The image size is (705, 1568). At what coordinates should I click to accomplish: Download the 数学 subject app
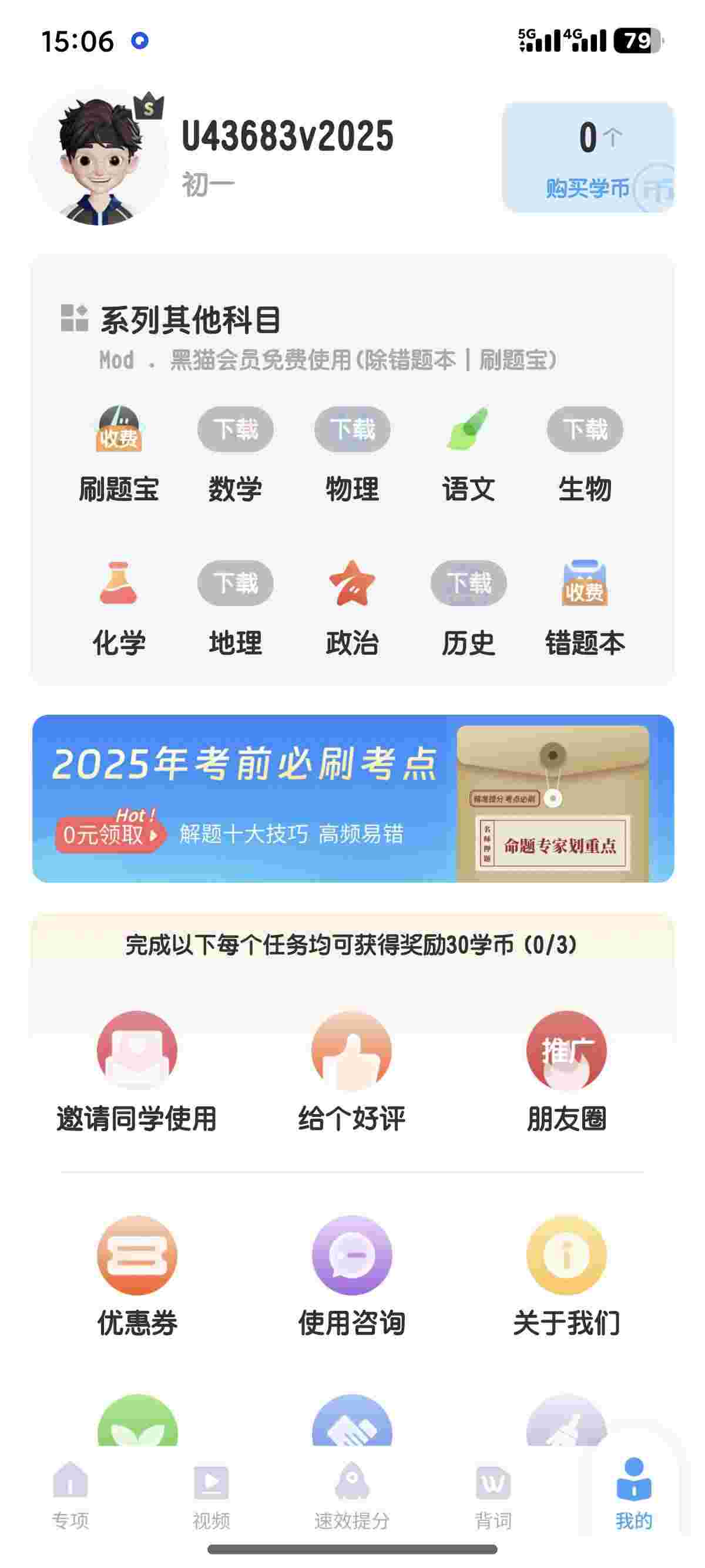point(235,430)
